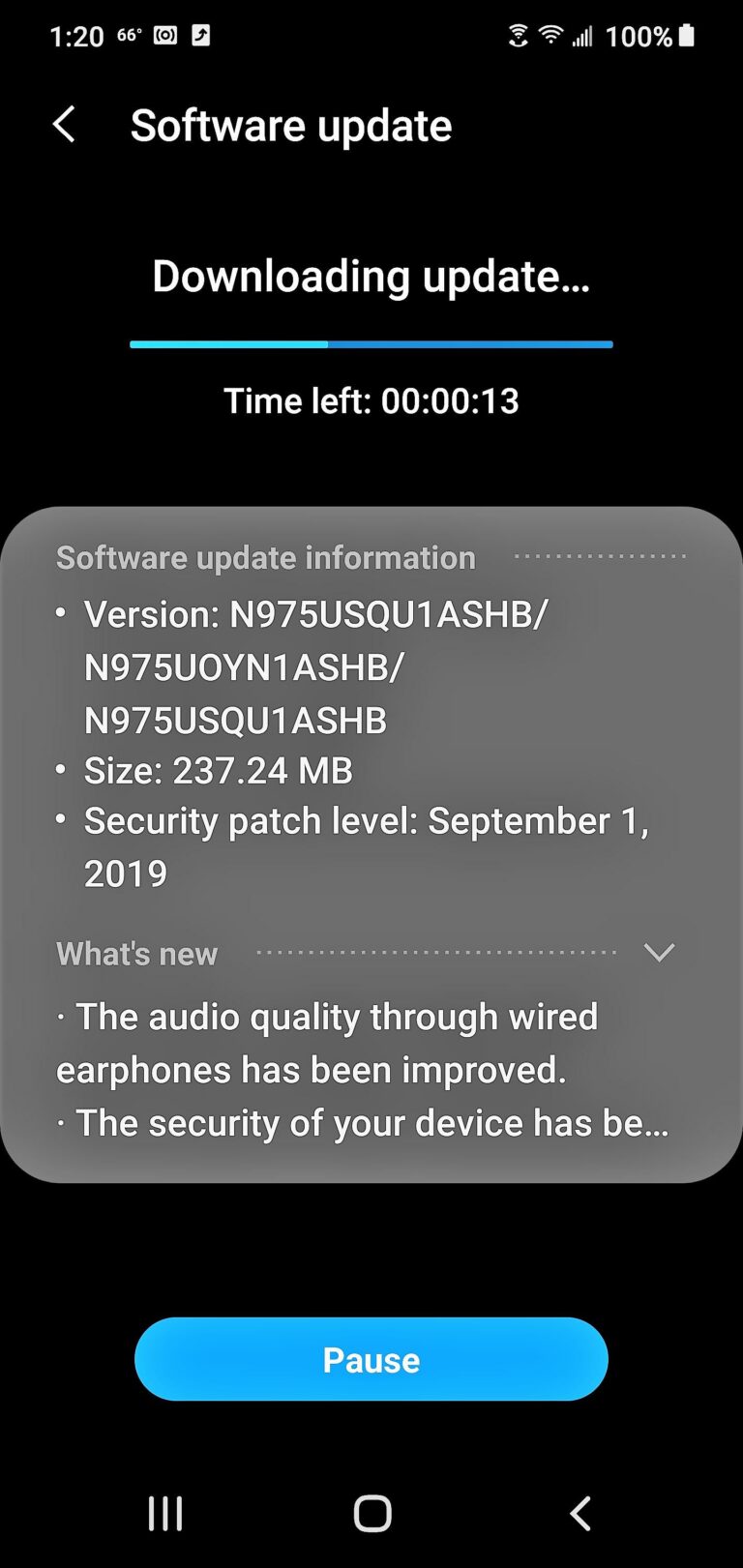743x1568 pixels.
Task: Tap the system home button
Action: tap(371, 1514)
